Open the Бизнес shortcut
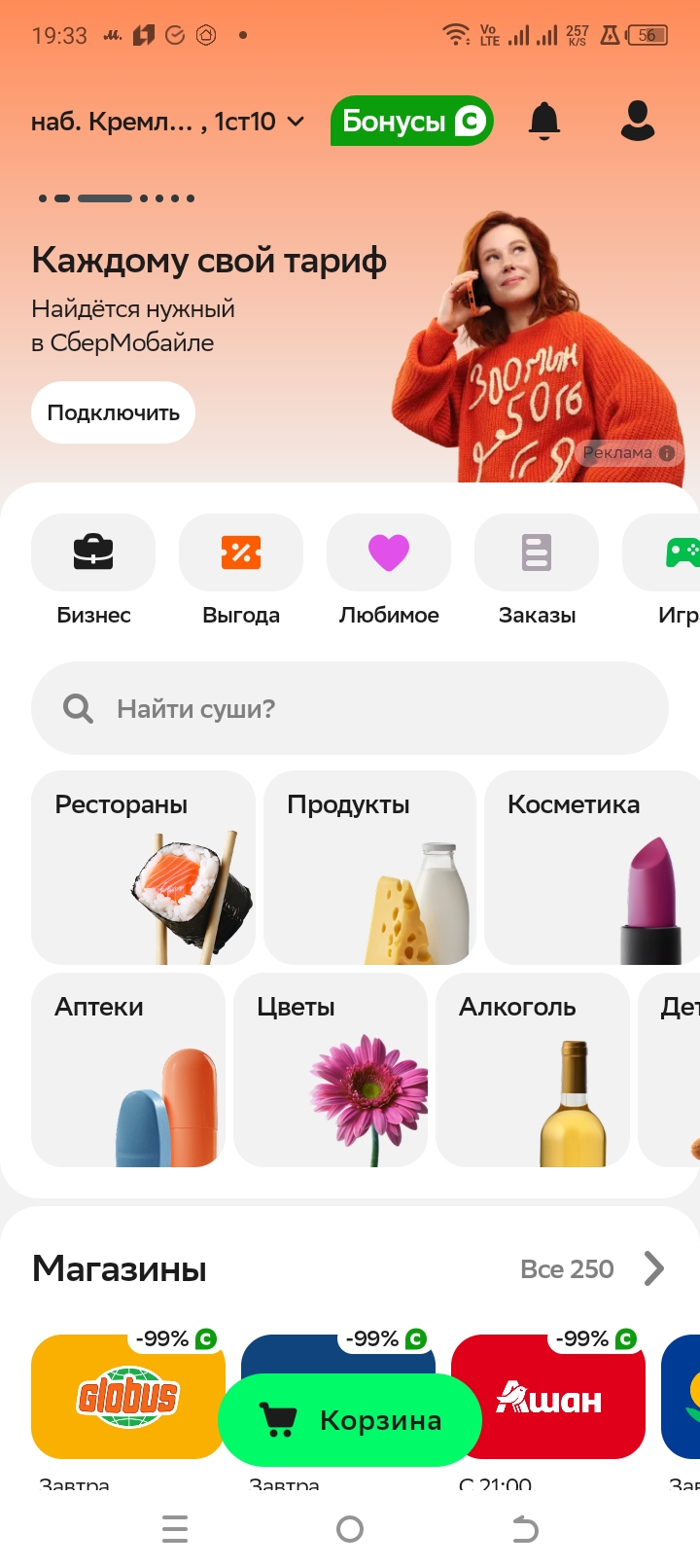Viewport: 700px width, 1568px height. [93, 552]
